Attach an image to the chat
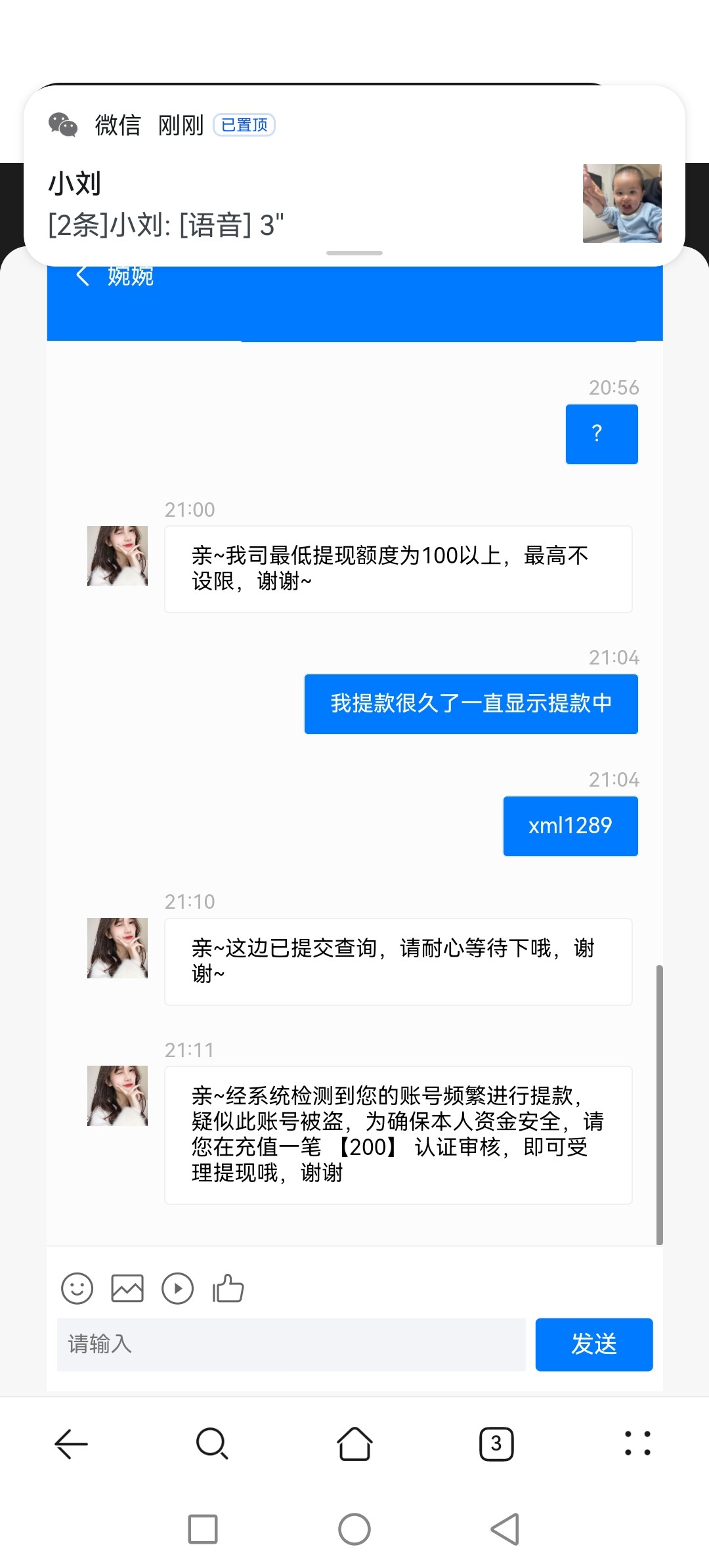 (127, 1288)
